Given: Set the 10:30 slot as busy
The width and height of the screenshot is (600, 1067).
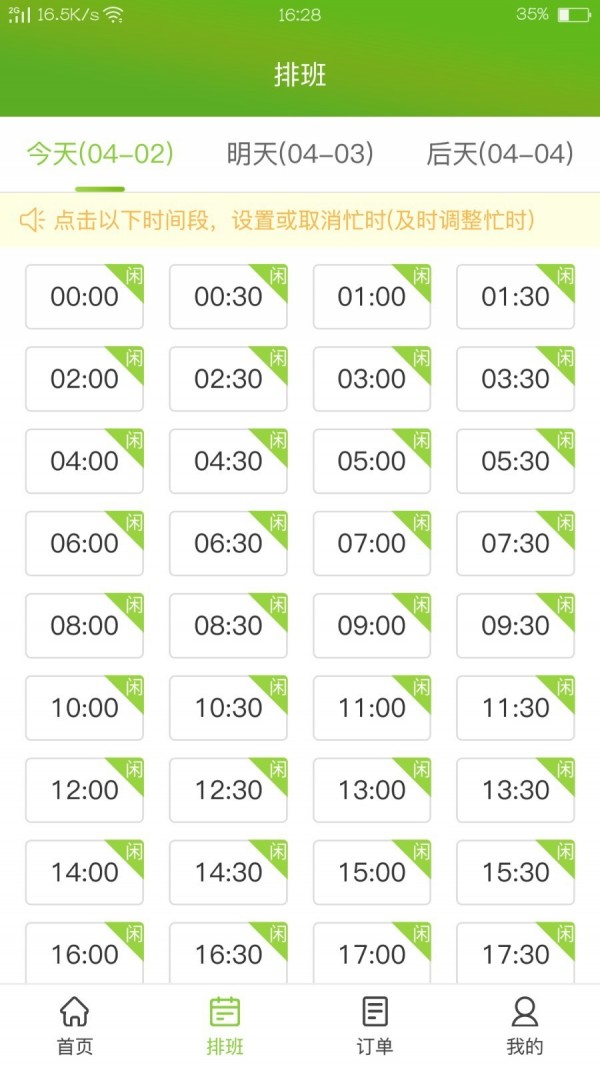Looking at the screenshot, I should (228, 708).
